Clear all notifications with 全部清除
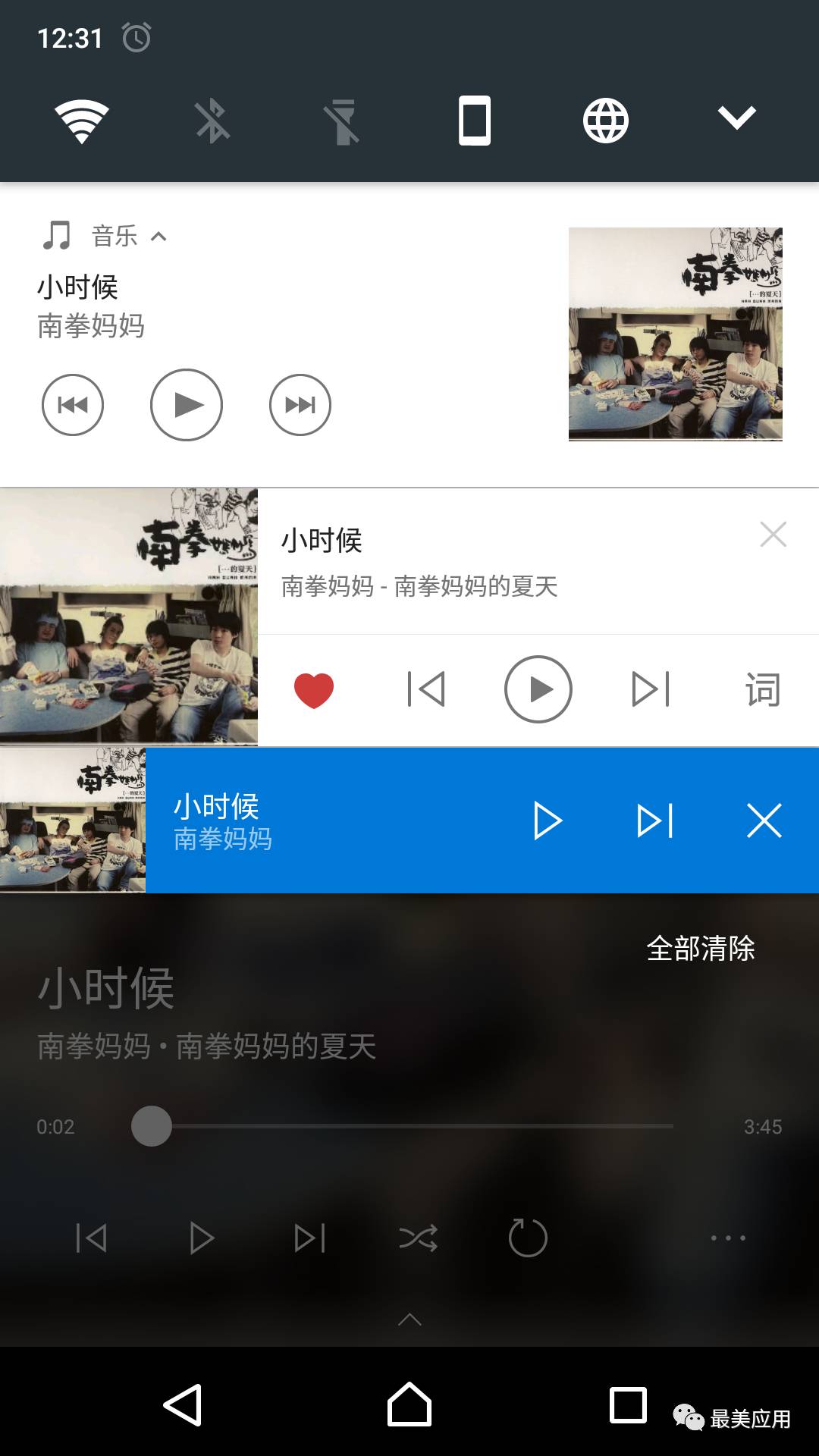The image size is (819, 1456). (701, 949)
